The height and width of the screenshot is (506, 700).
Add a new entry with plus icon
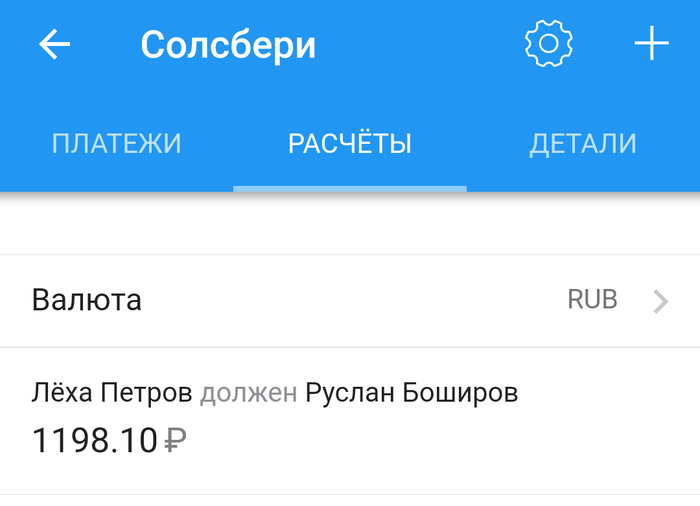tap(651, 45)
